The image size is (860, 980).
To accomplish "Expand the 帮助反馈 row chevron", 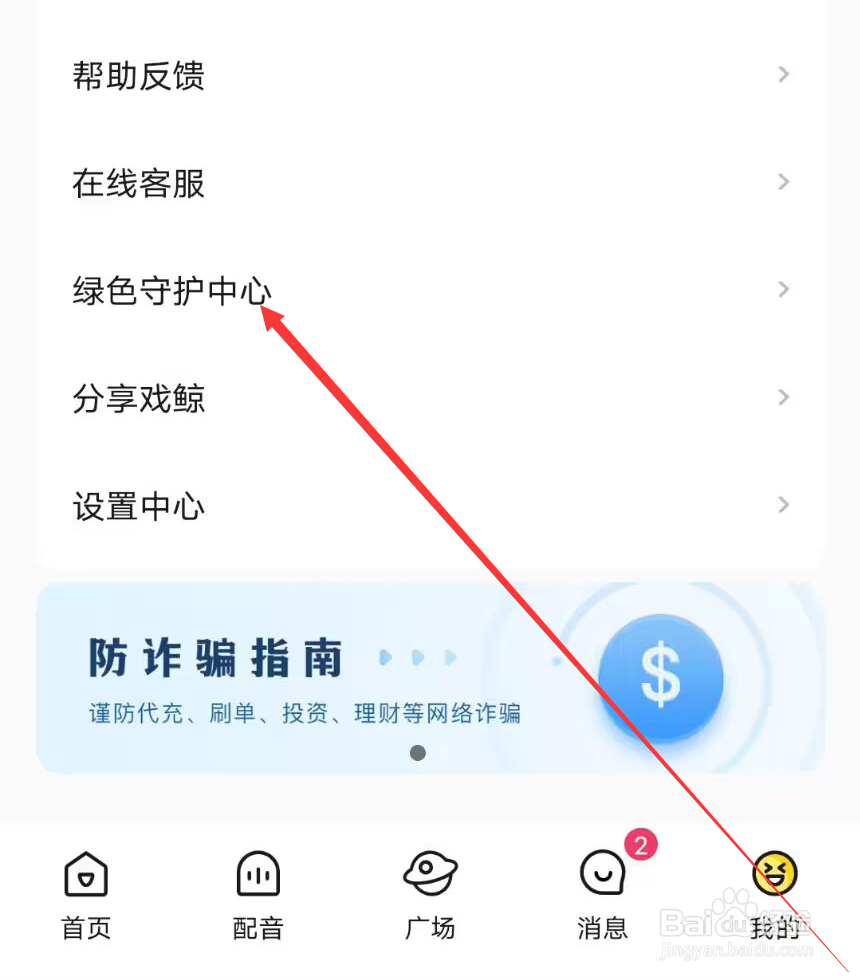I will click(x=783, y=74).
